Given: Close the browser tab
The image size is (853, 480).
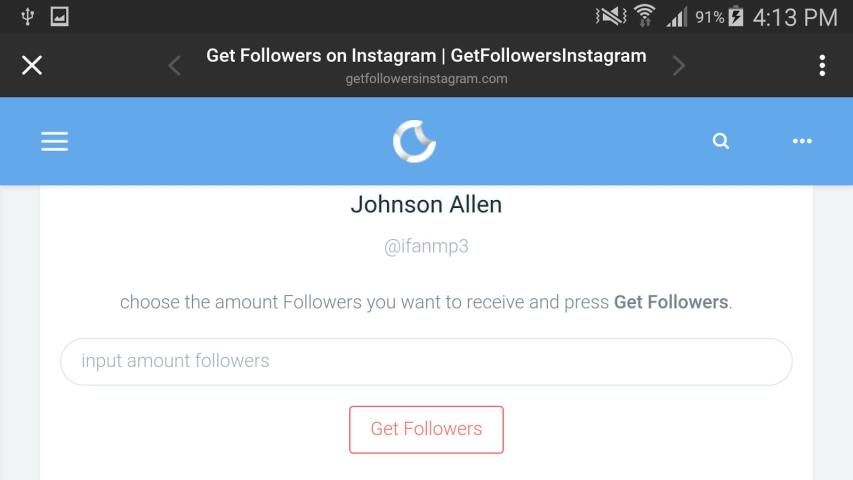Looking at the screenshot, I should (32, 65).
